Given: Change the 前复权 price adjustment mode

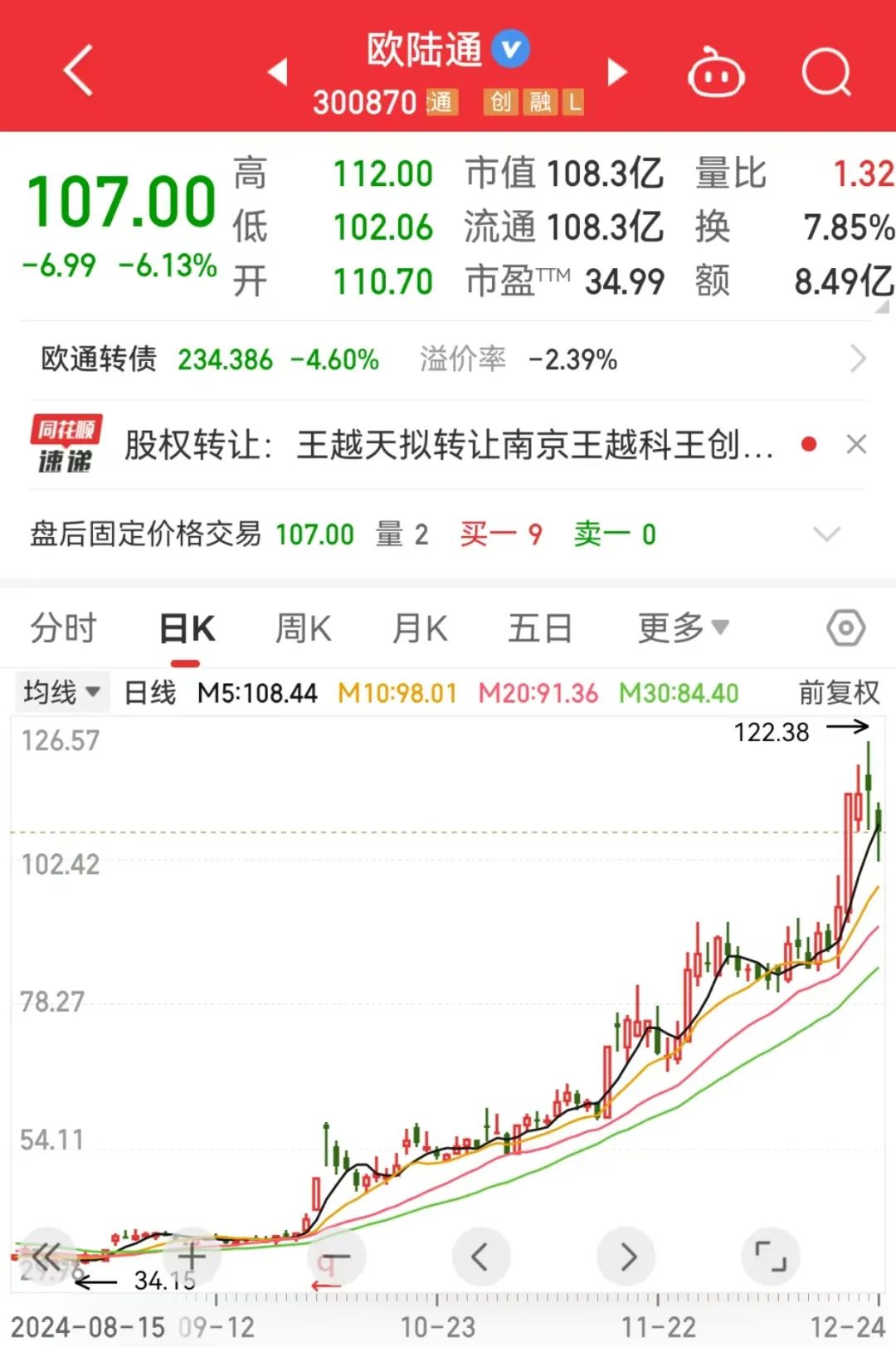Looking at the screenshot, I should (838, 692).
